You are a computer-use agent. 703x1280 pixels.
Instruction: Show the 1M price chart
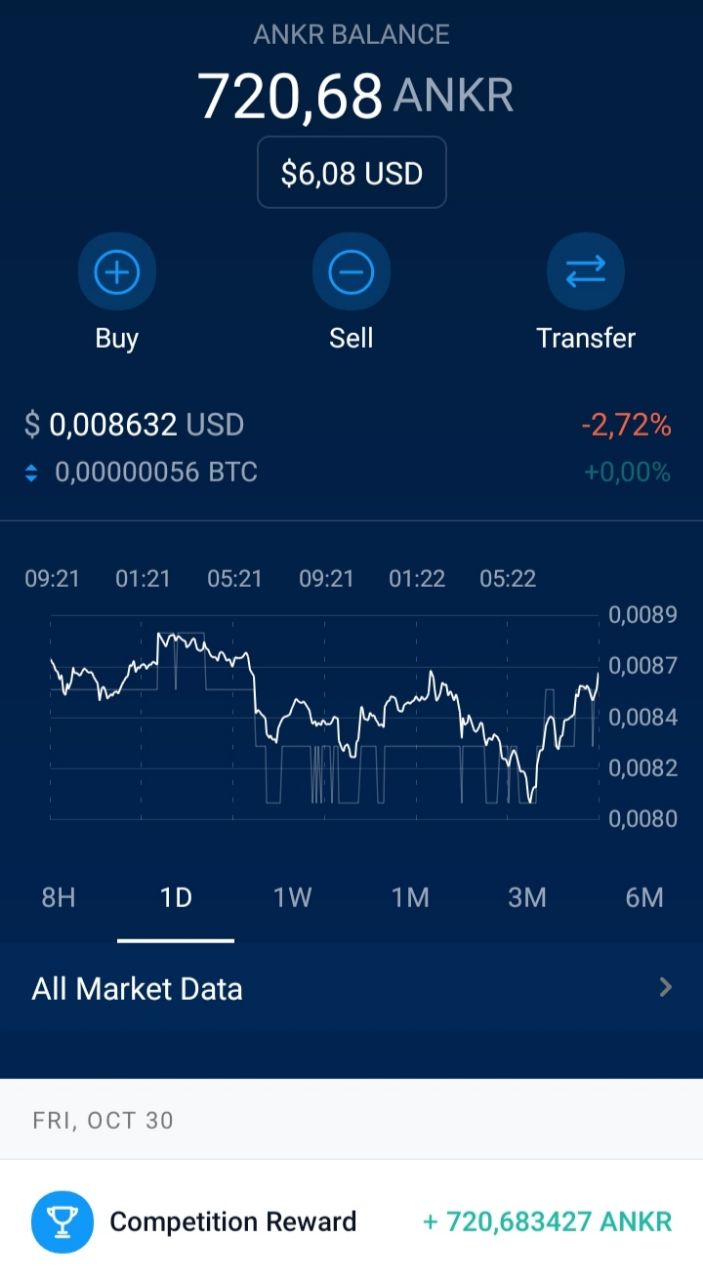coord(410,897)
